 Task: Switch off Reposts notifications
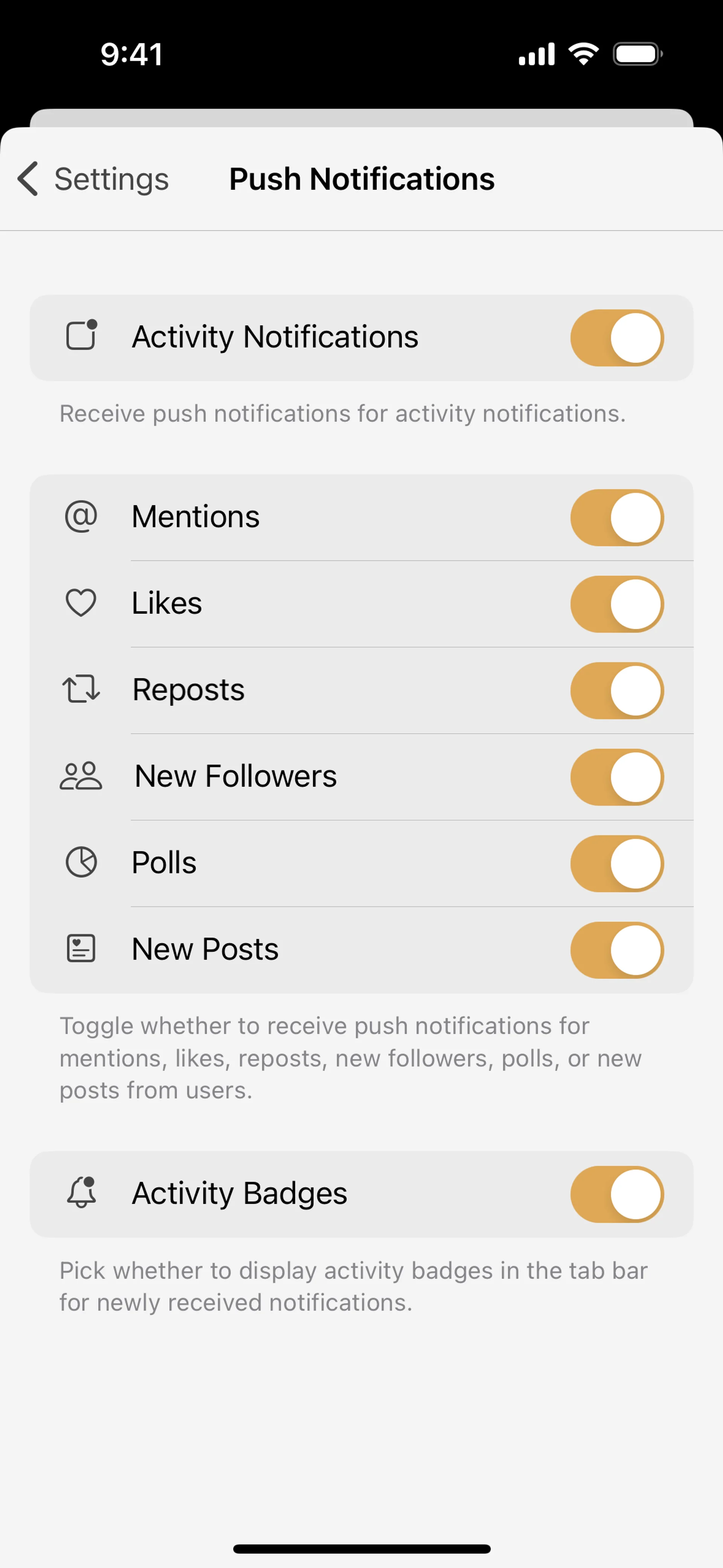(616, 690)
